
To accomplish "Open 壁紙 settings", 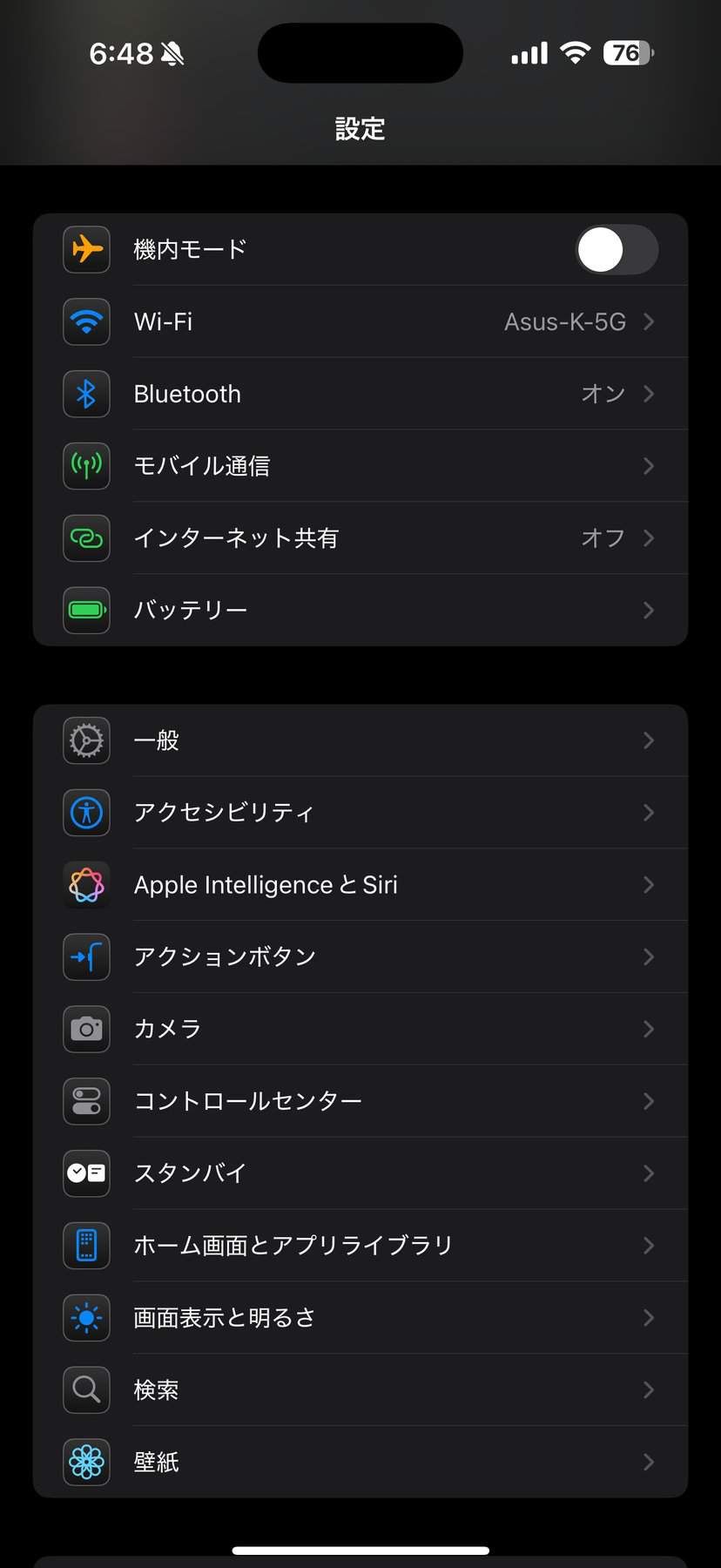I will point(360,1462).
